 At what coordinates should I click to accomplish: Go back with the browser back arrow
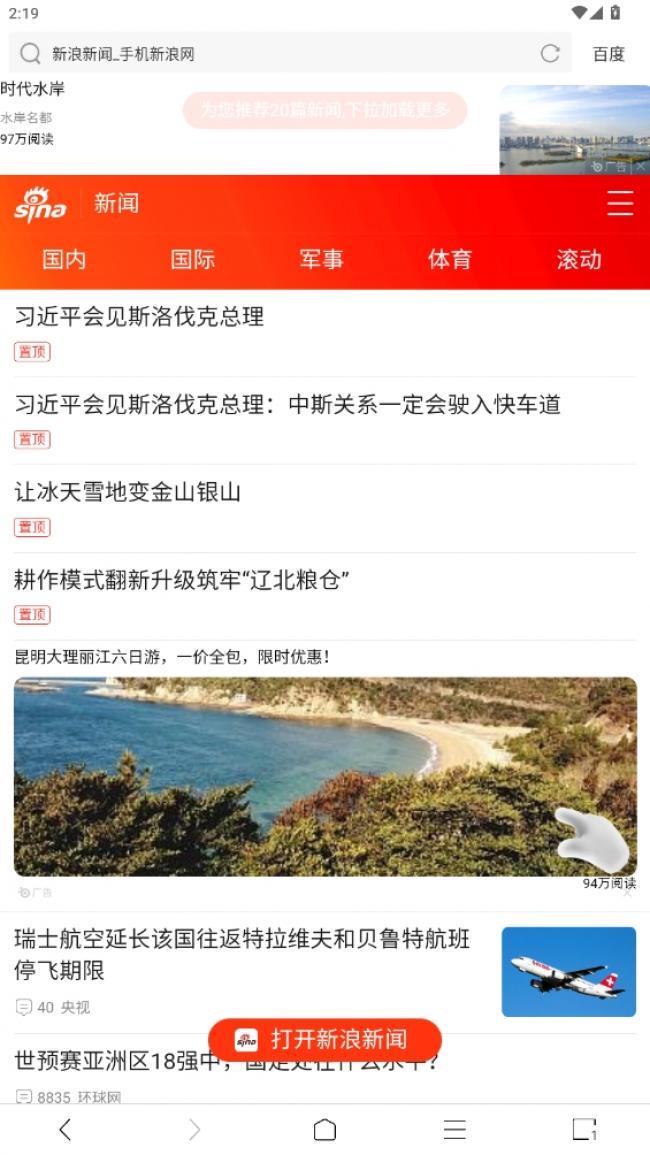(x=65, y=1130)
